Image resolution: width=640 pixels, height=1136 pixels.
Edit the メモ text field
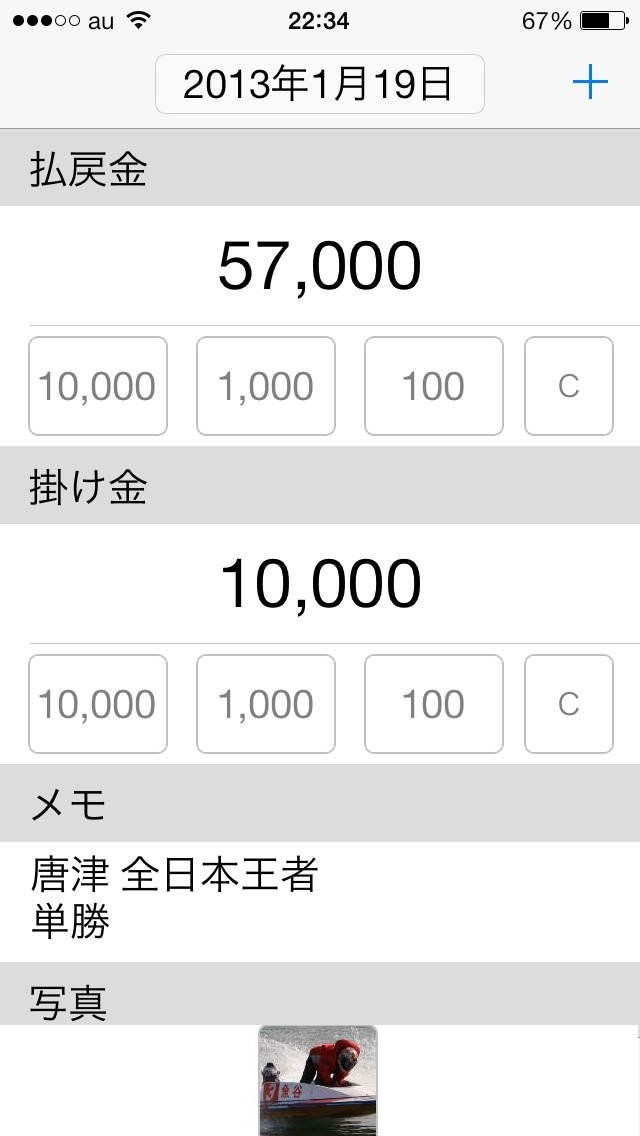[320, 902]
